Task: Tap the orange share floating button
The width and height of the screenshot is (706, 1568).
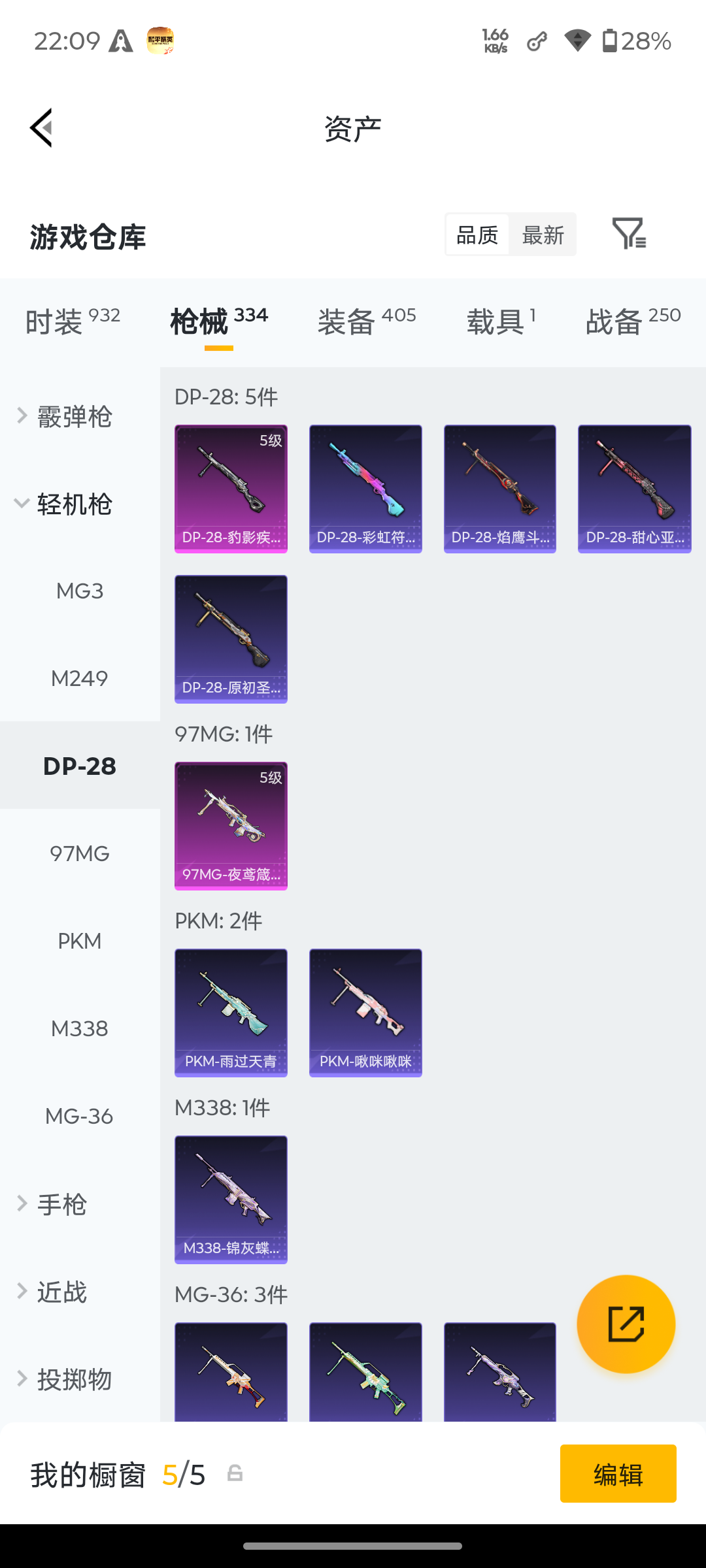Action: [x=626, y=1324]
